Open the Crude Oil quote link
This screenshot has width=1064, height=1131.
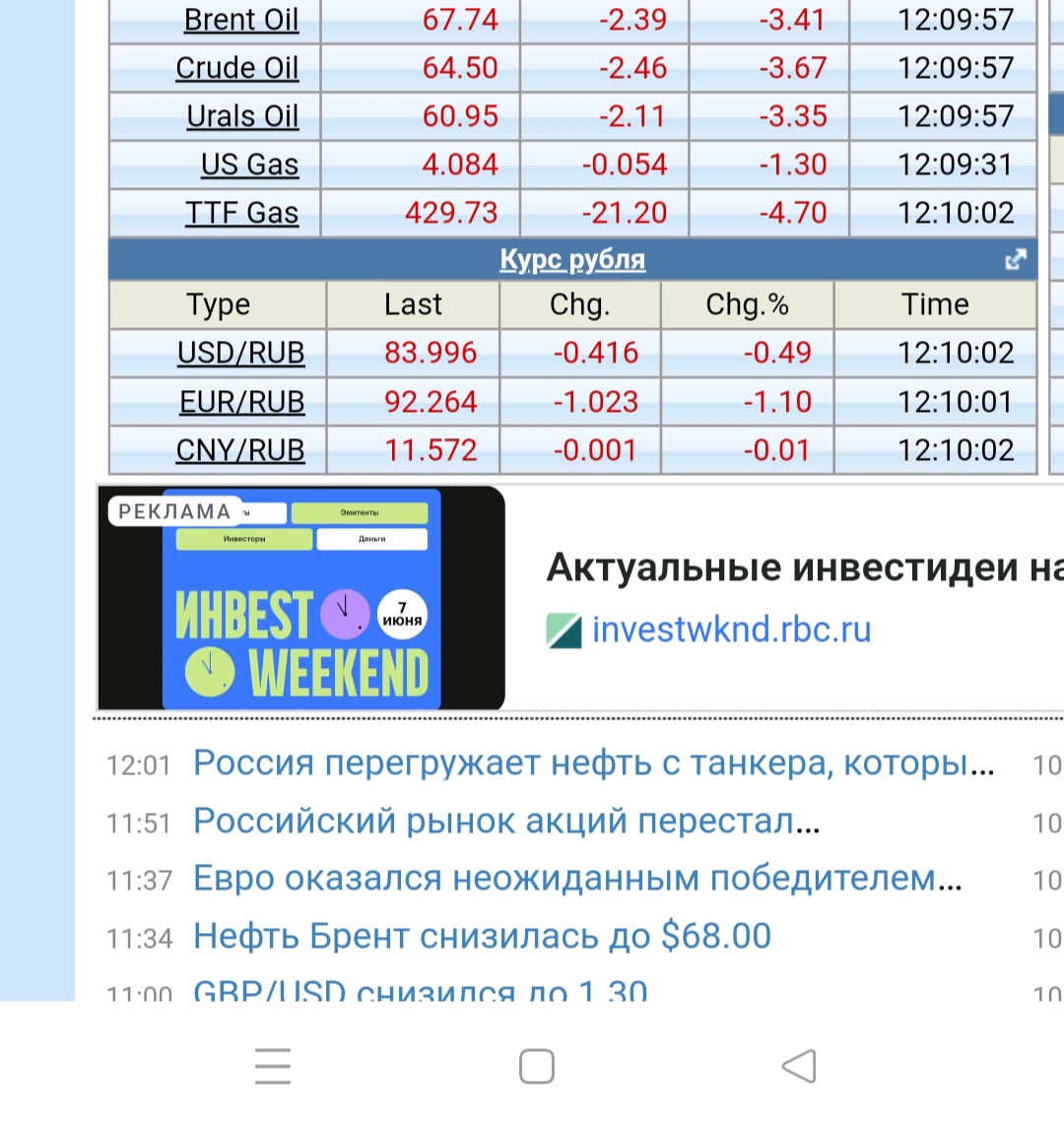236,68
